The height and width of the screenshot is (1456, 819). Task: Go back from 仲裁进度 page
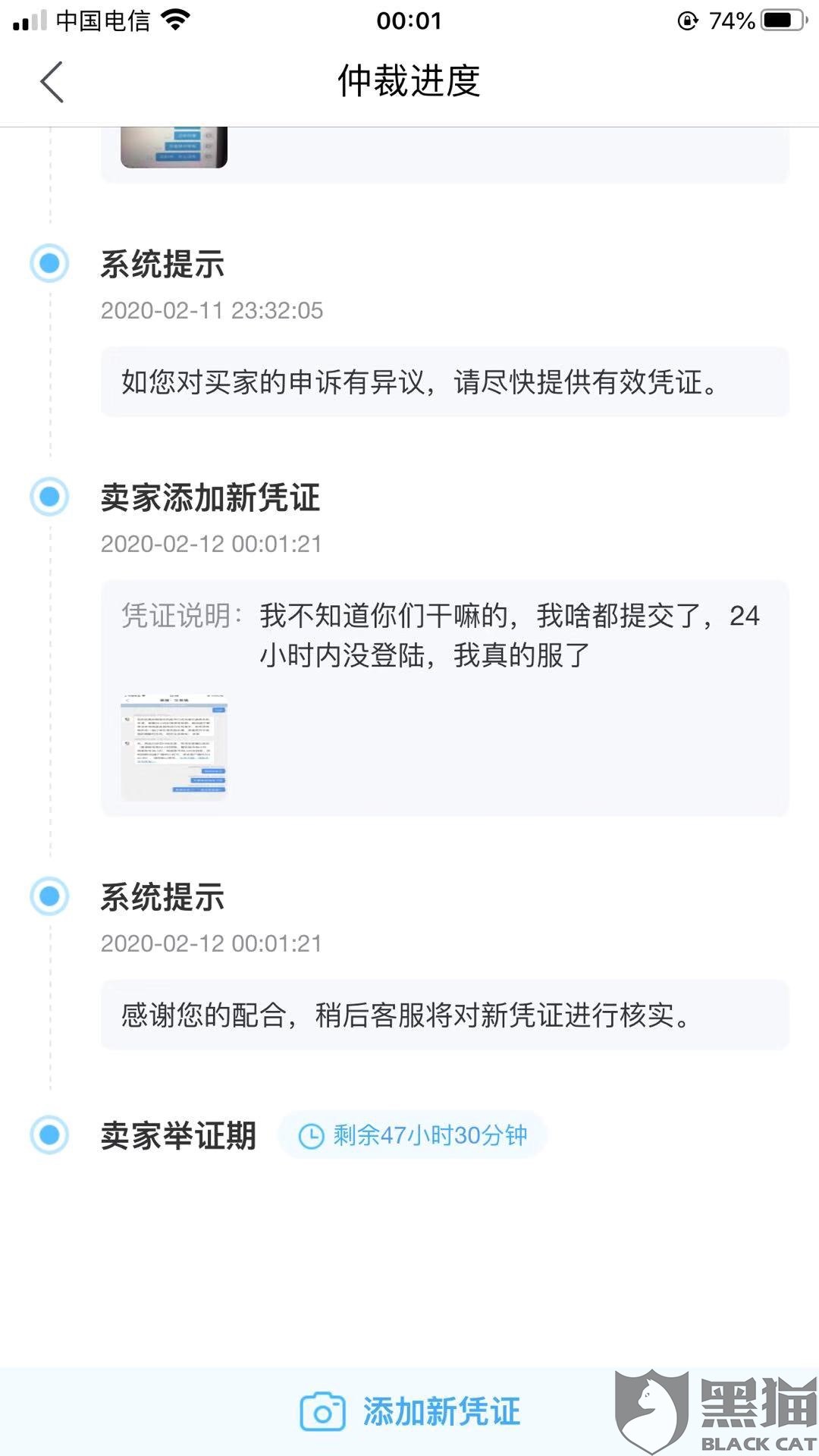(x=52, y=82)
